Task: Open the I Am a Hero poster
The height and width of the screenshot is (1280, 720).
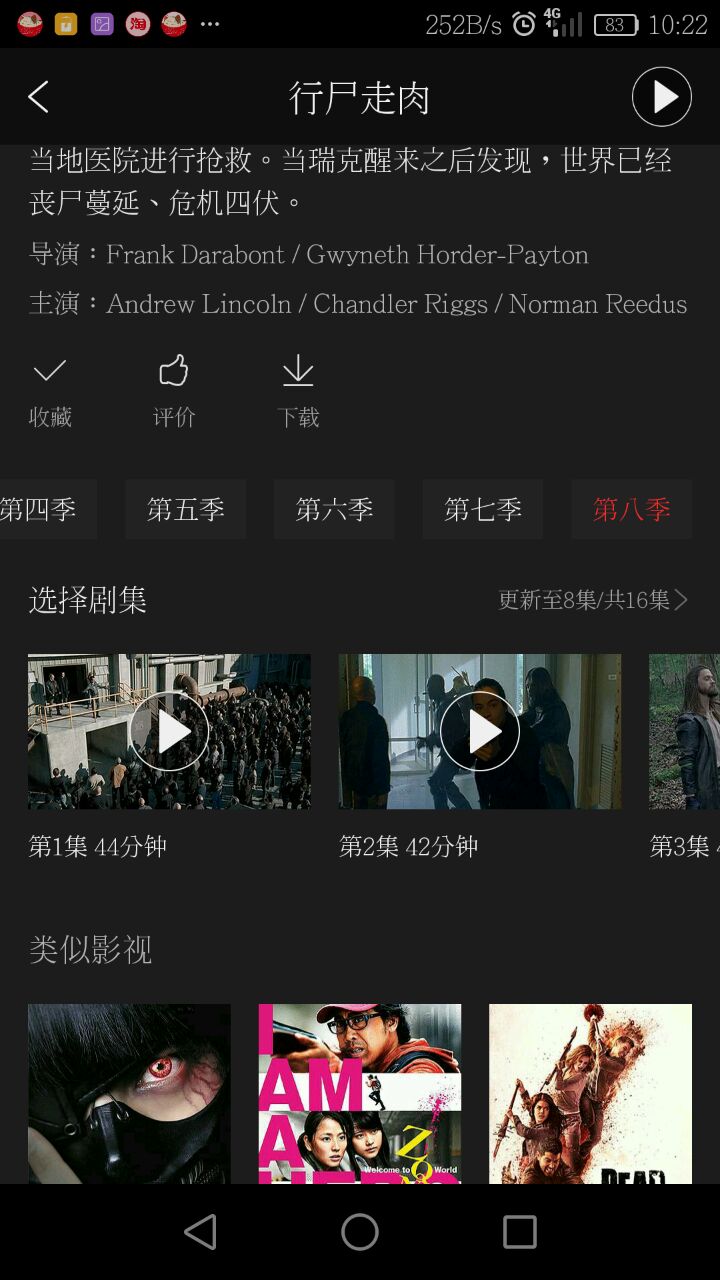Action: (x=360, y=1093)
